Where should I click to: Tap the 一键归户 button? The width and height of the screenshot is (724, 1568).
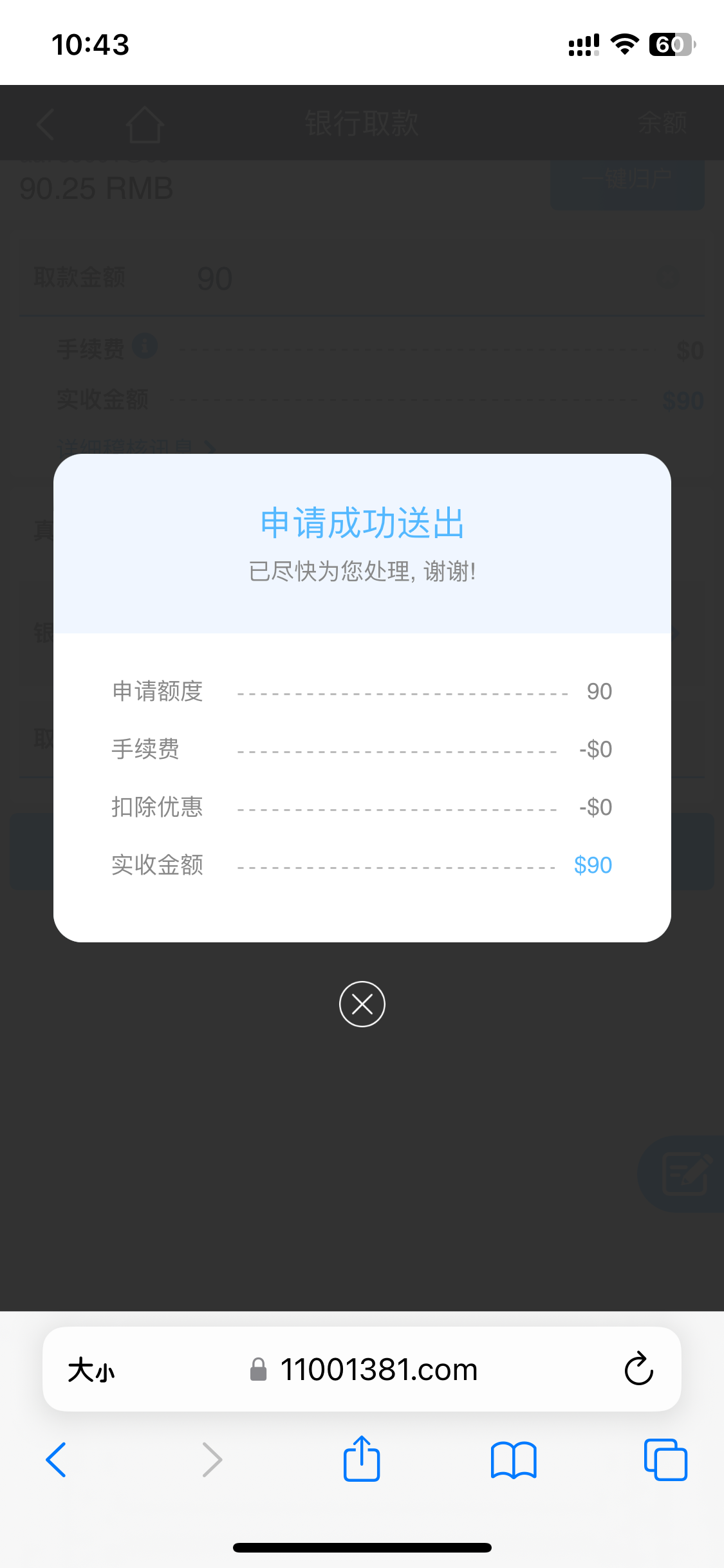coord(626,182)
